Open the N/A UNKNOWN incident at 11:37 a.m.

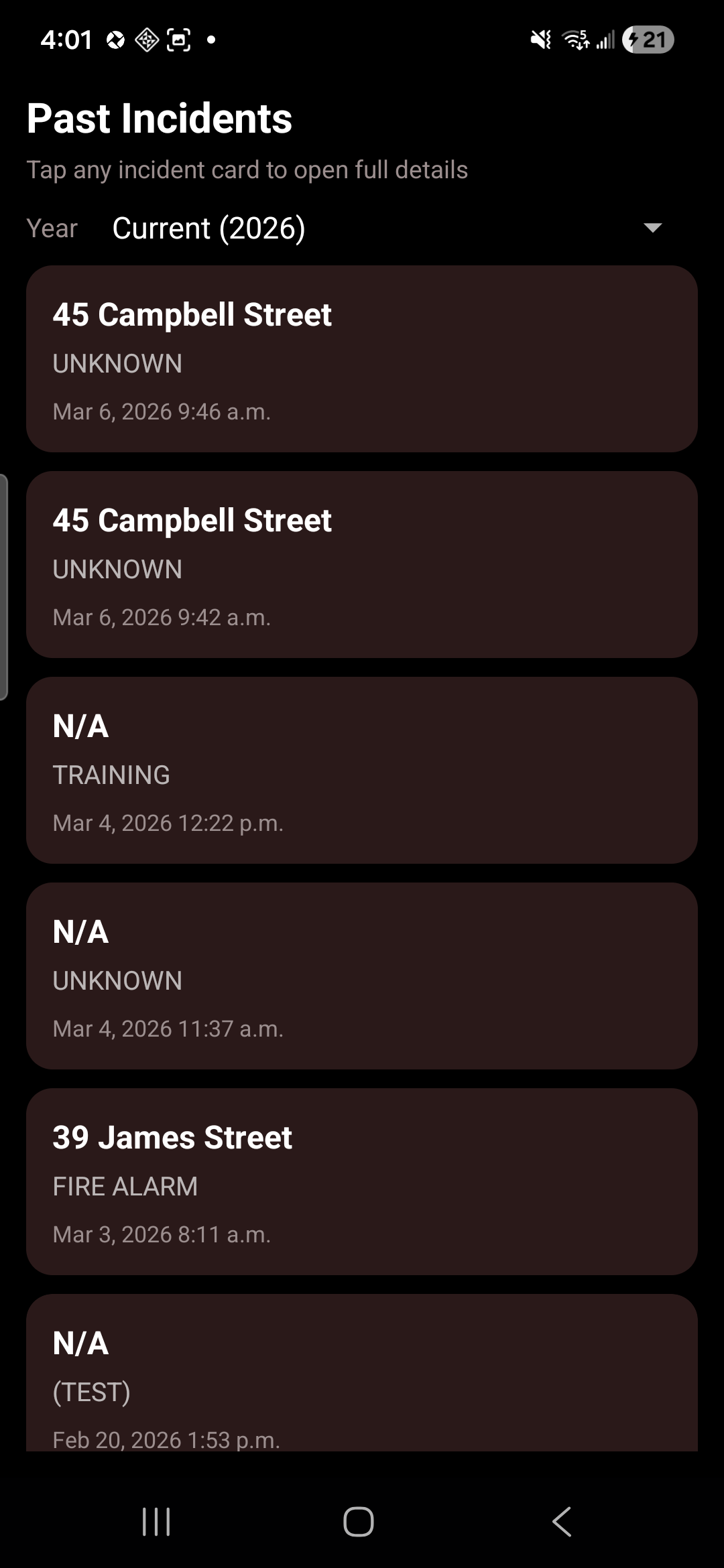tap(362, 976)
